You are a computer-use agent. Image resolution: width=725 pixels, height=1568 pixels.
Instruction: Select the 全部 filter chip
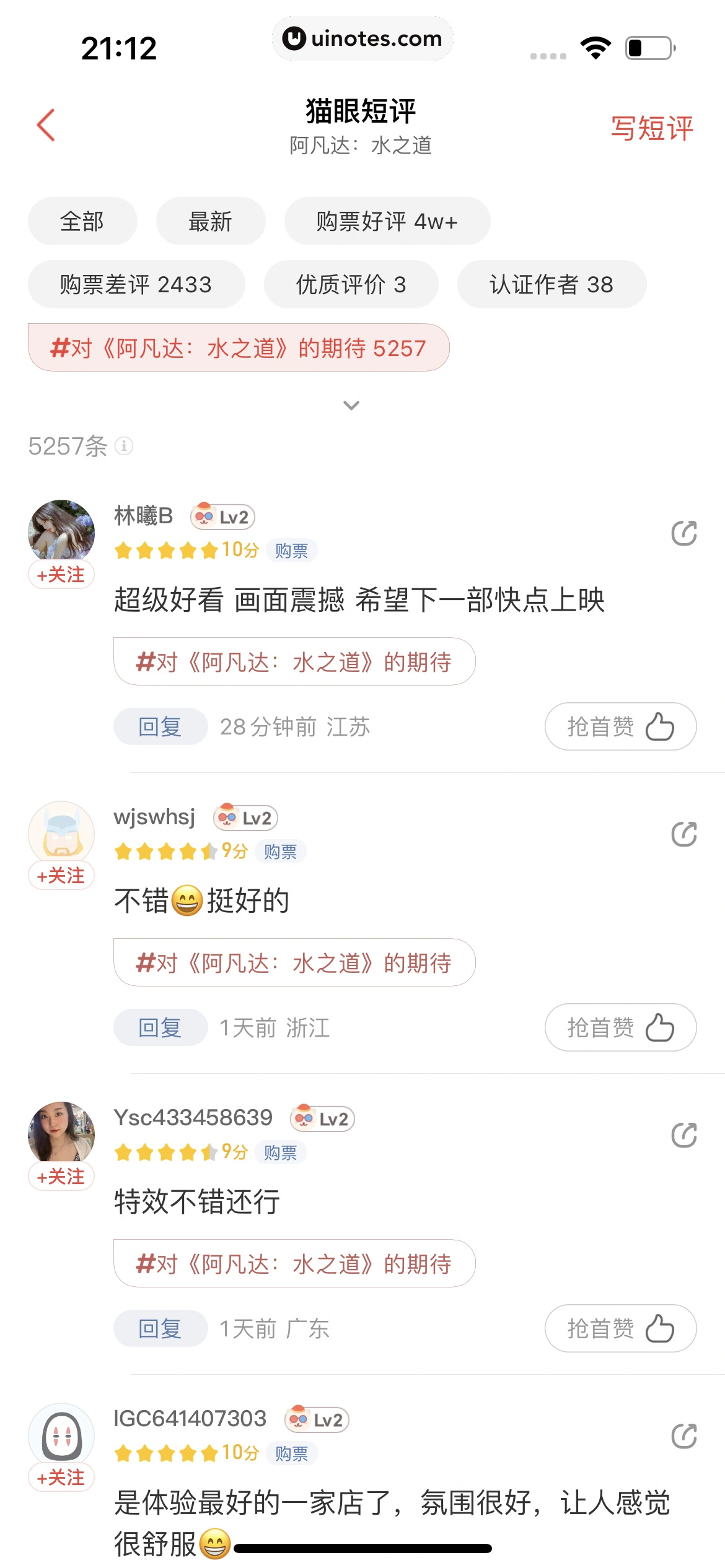point(82,221)
